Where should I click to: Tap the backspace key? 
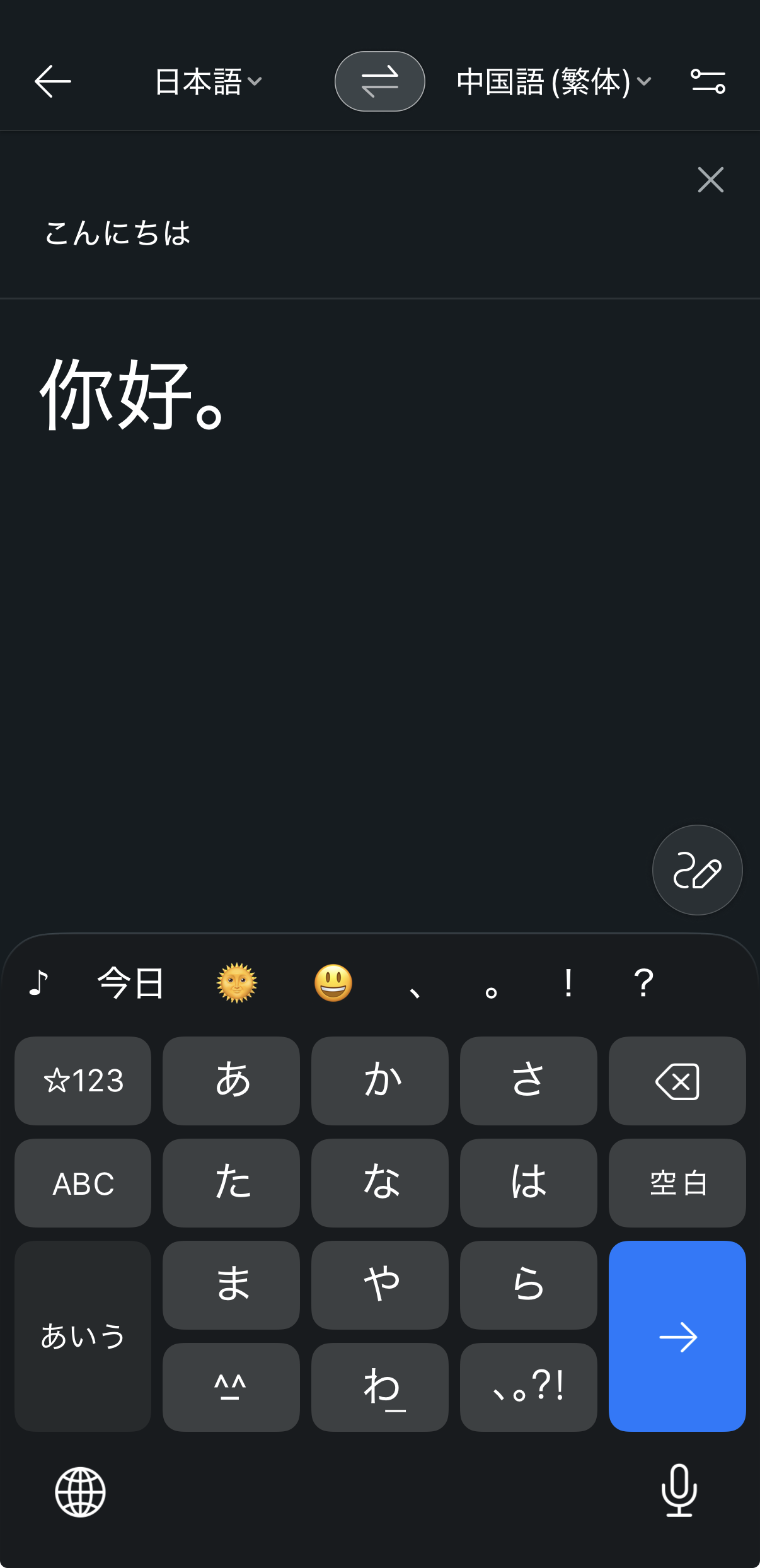(x=677, y=1081)
